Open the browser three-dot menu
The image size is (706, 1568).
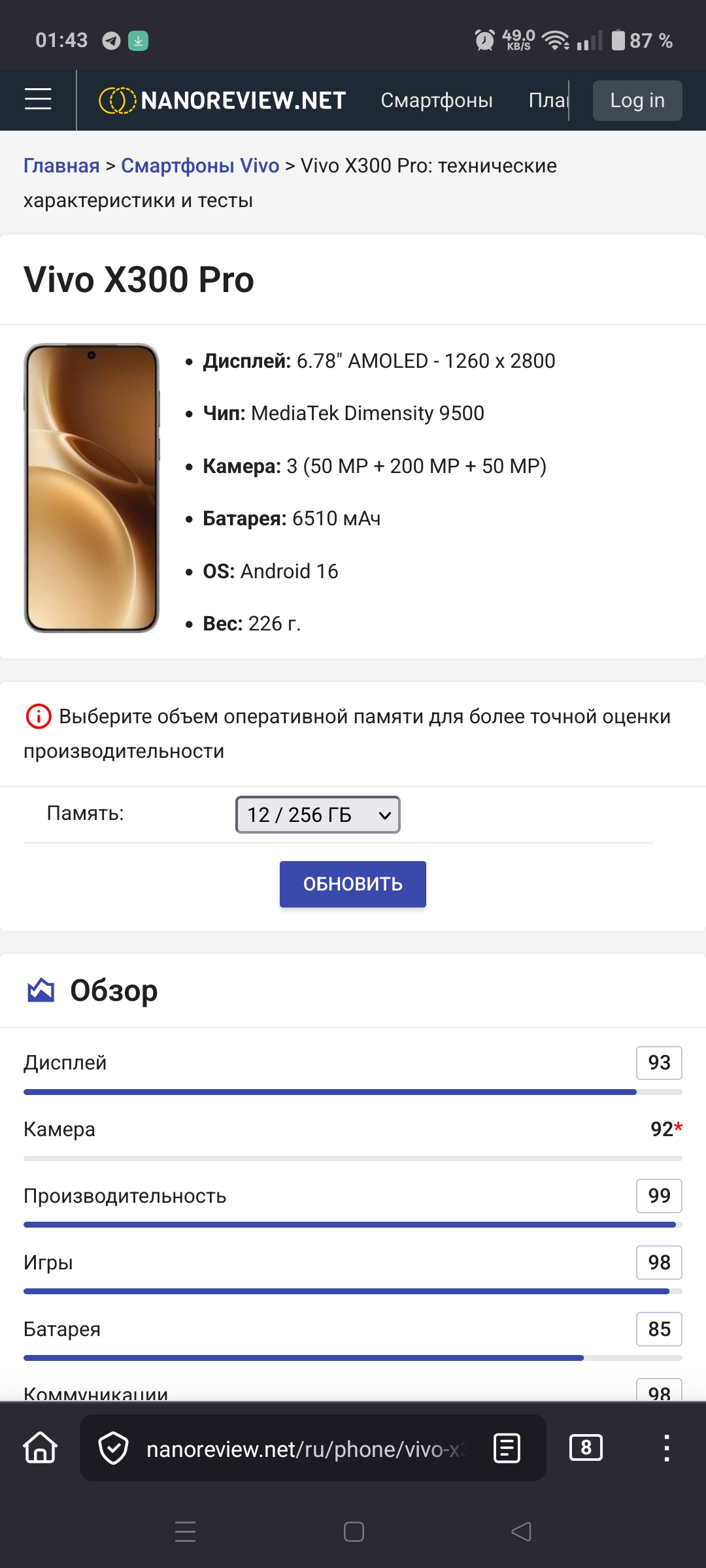pos(666,1448)
